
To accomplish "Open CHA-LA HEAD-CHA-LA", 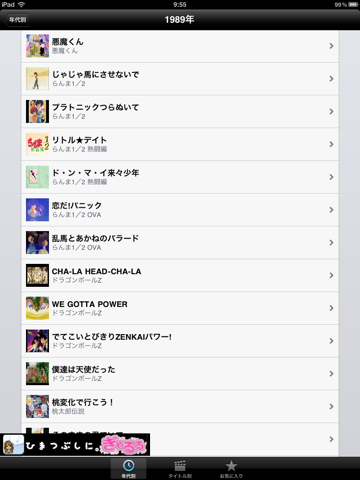I will click(180, 275).
